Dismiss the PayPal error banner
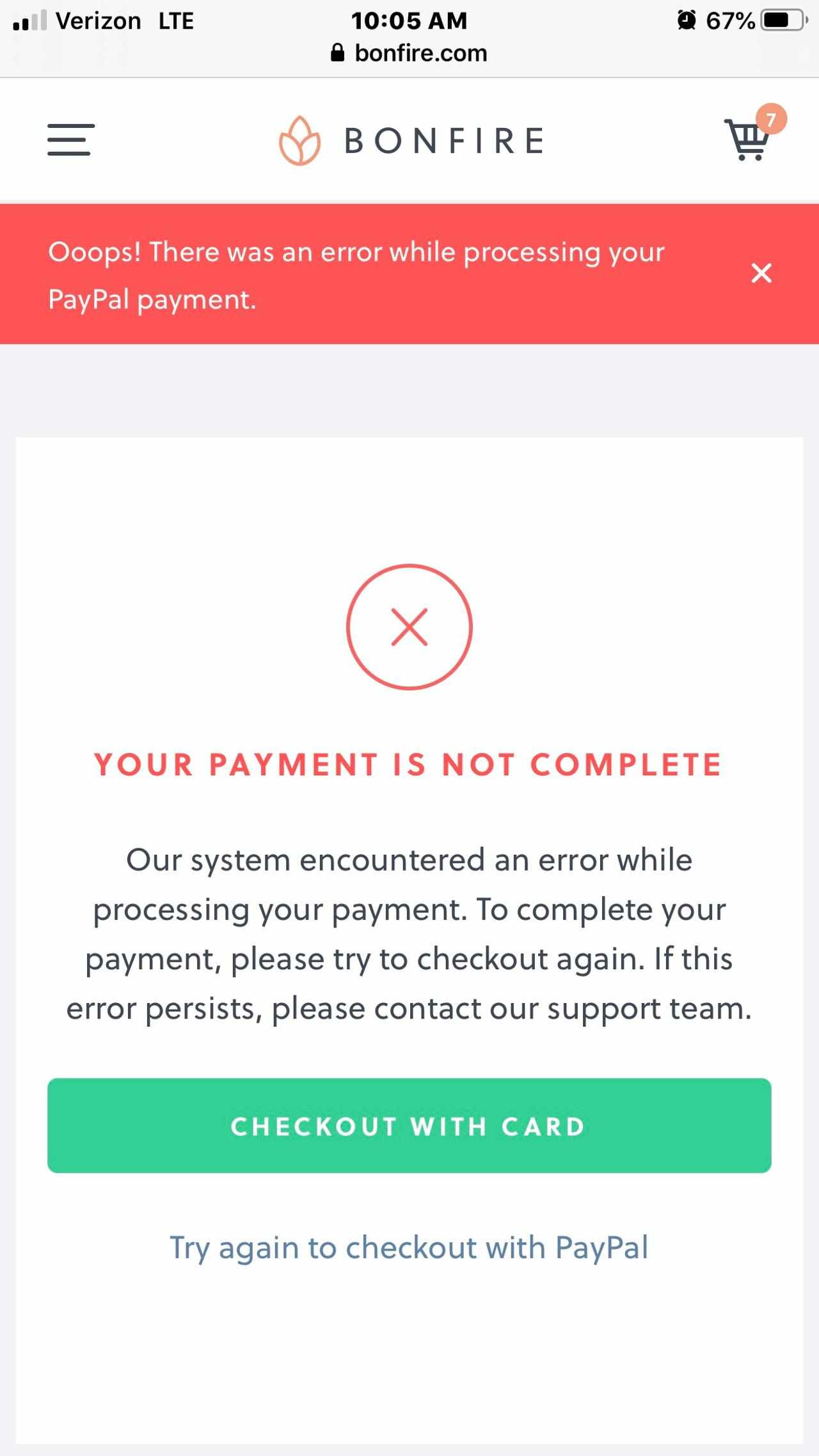The width and height of the screenshot is (819, 1456). pyautogui.click(x=761, y=273)
